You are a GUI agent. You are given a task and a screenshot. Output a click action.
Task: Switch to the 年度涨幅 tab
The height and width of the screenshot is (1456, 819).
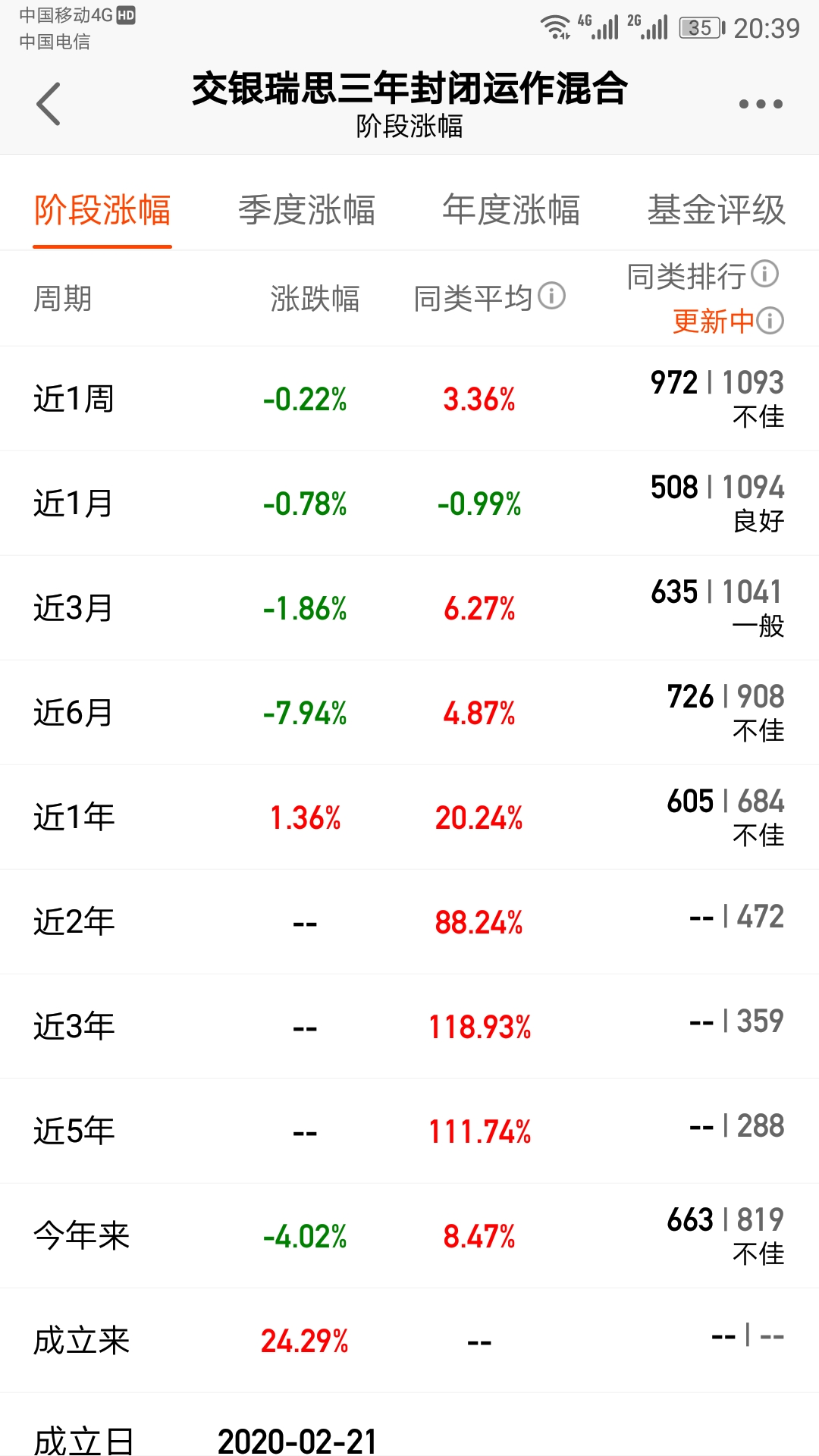coord(511,210)
